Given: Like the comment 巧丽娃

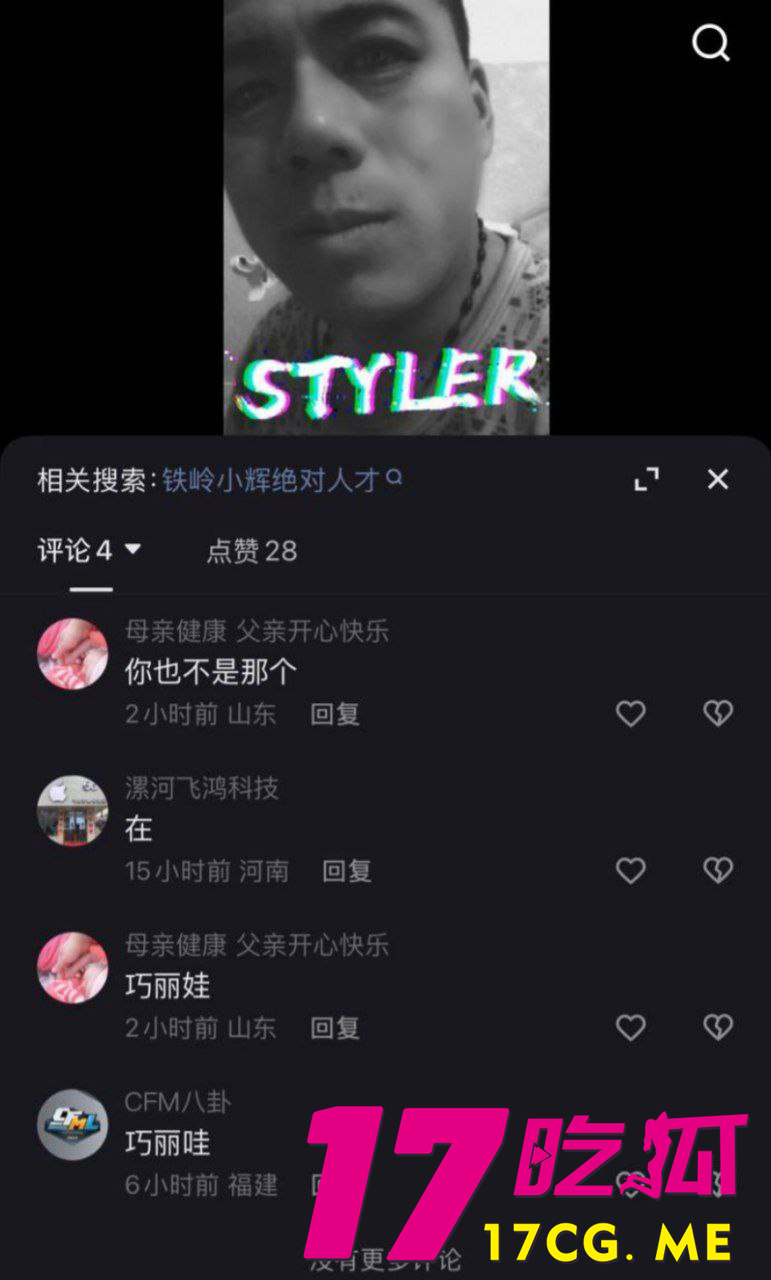Looking at the screenshot, I should 630,1027.
